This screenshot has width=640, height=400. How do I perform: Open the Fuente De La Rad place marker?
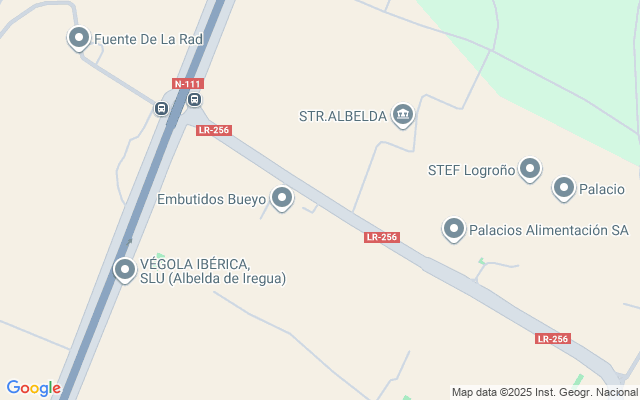79,39
